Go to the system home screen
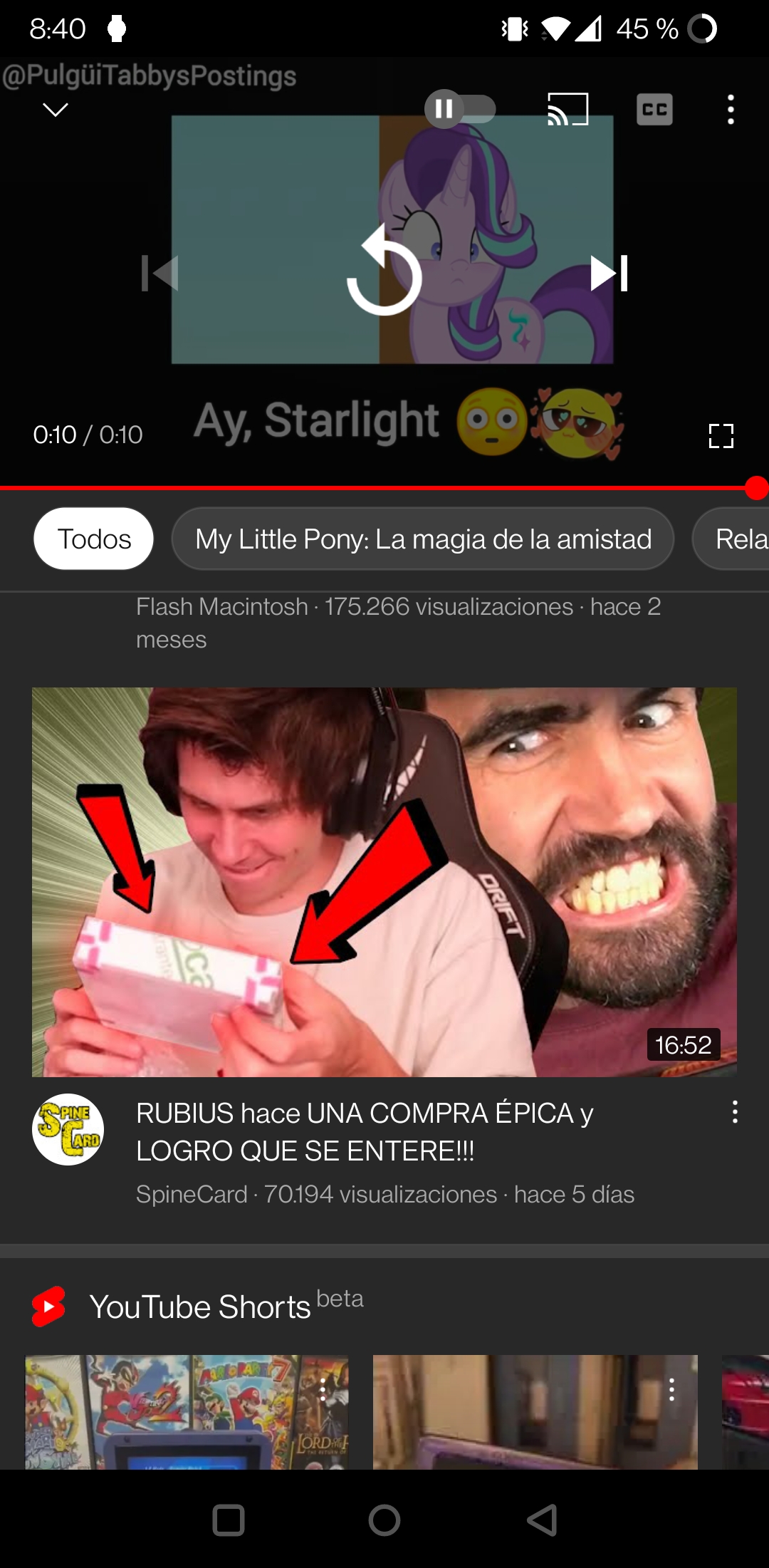Viewport: 769px width, 1568px height. coord(384,1520)
